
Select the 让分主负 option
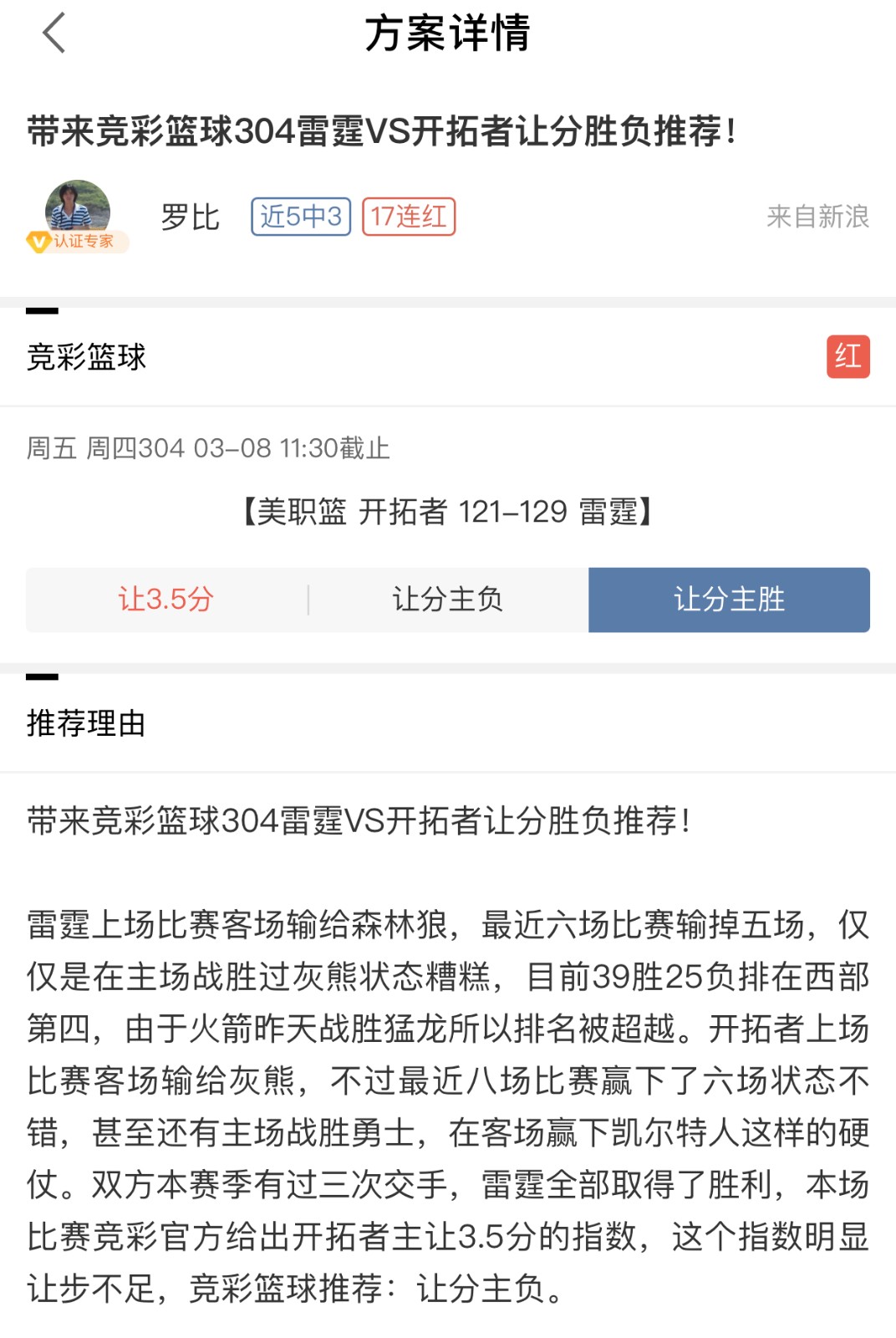[x=448, y=600]
